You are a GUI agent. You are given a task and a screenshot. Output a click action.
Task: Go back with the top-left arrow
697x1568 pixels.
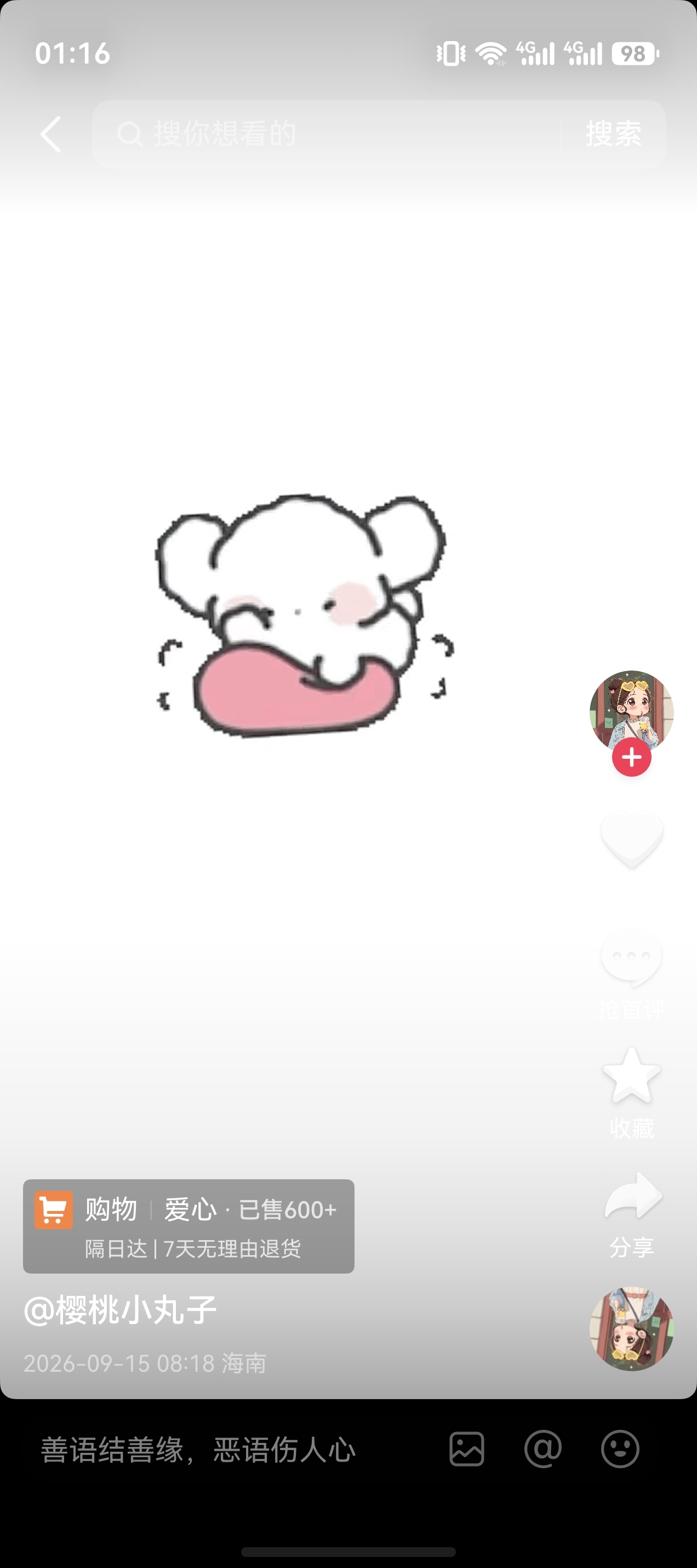(50, 134)
